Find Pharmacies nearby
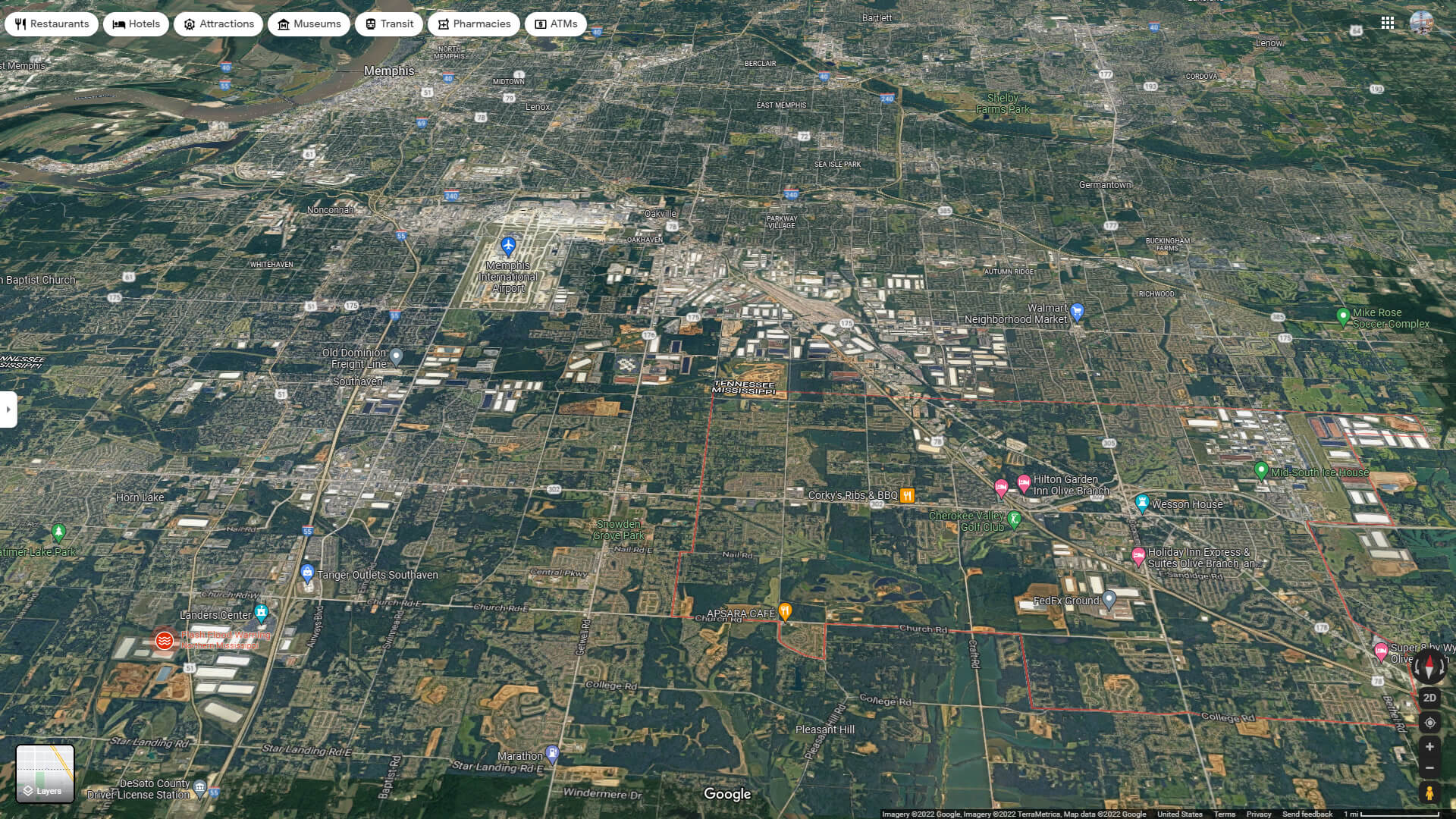 [473, 24]
